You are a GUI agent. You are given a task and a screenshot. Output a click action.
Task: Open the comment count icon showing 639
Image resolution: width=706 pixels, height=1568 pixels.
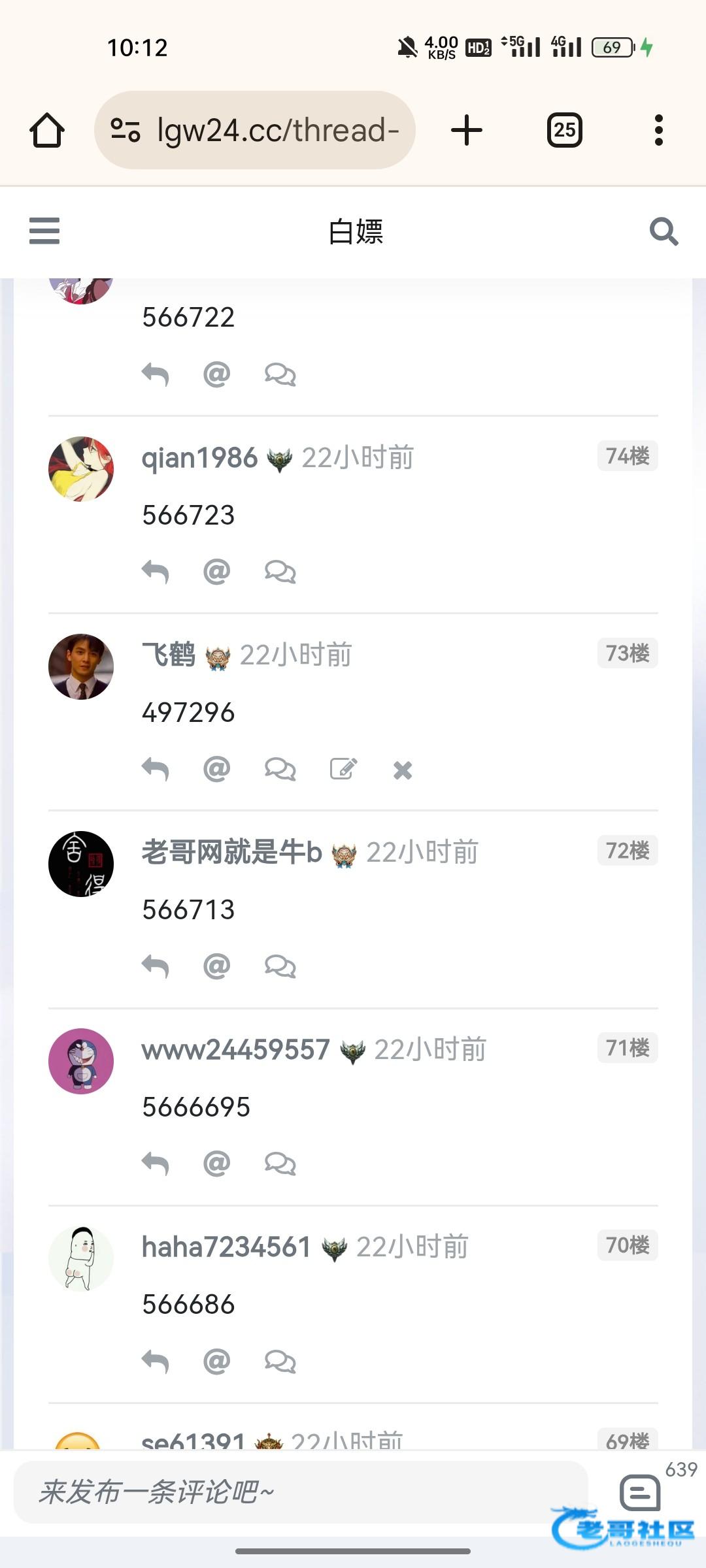tap(640, 1492)
